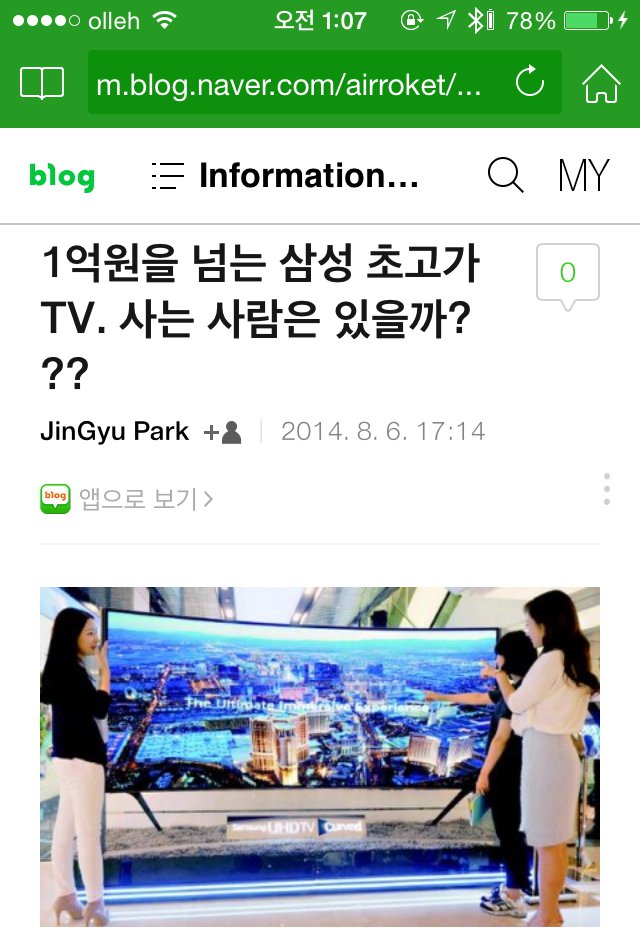Tap the green blog logo
The width and height of the screenshot is (640, 940).
pos(62,177)
